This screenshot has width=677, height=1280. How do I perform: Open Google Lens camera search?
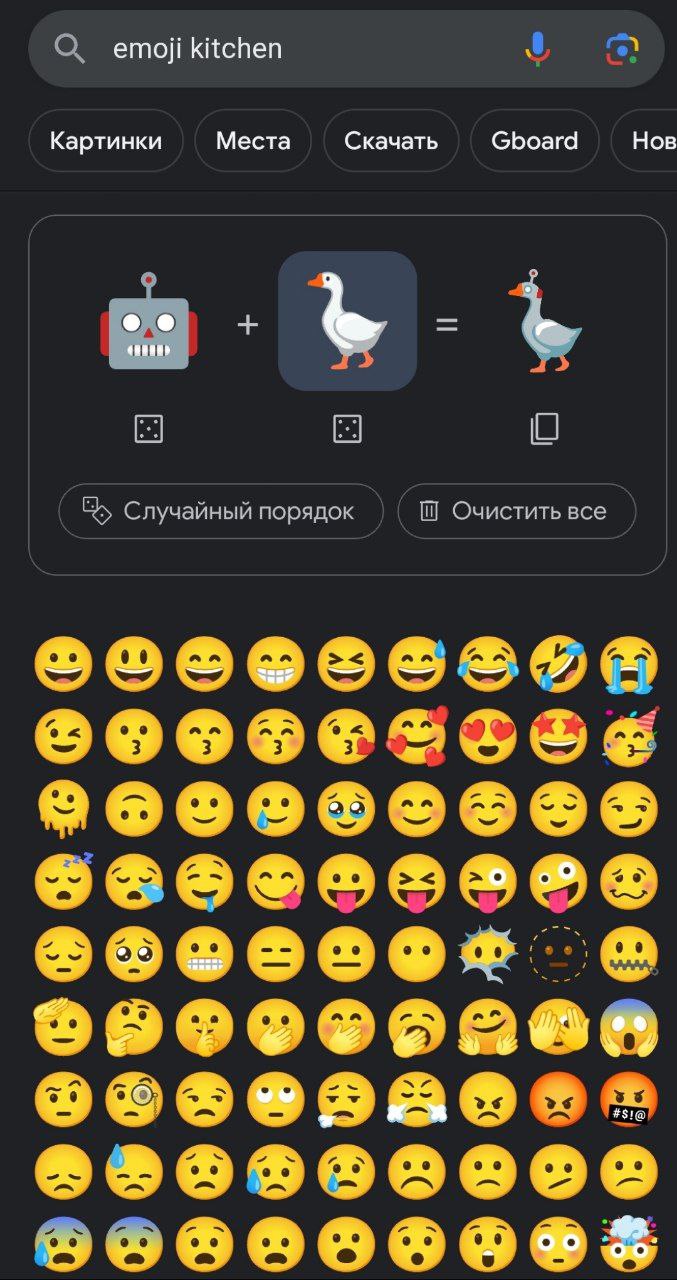(622, 48)
